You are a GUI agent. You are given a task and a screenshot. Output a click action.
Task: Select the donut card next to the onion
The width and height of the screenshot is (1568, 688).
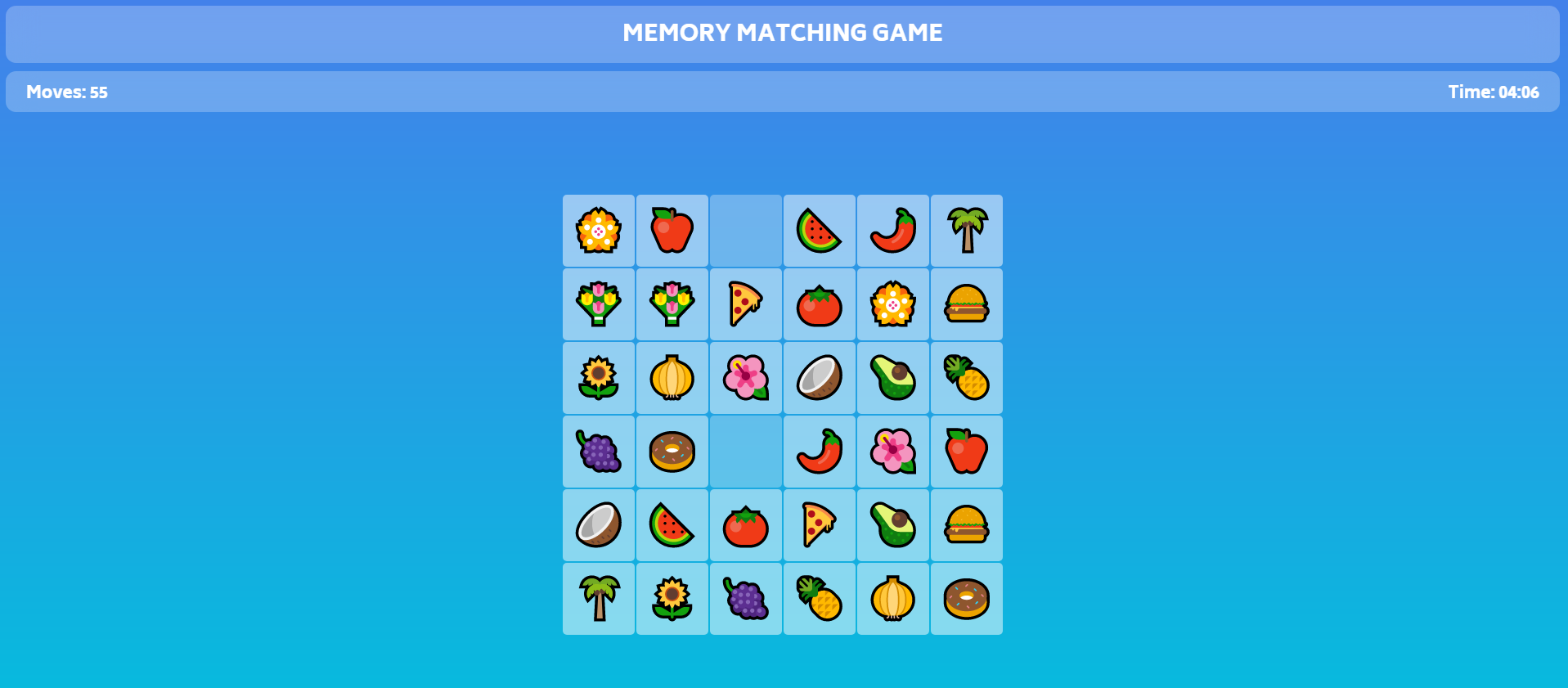coord(967,599)
